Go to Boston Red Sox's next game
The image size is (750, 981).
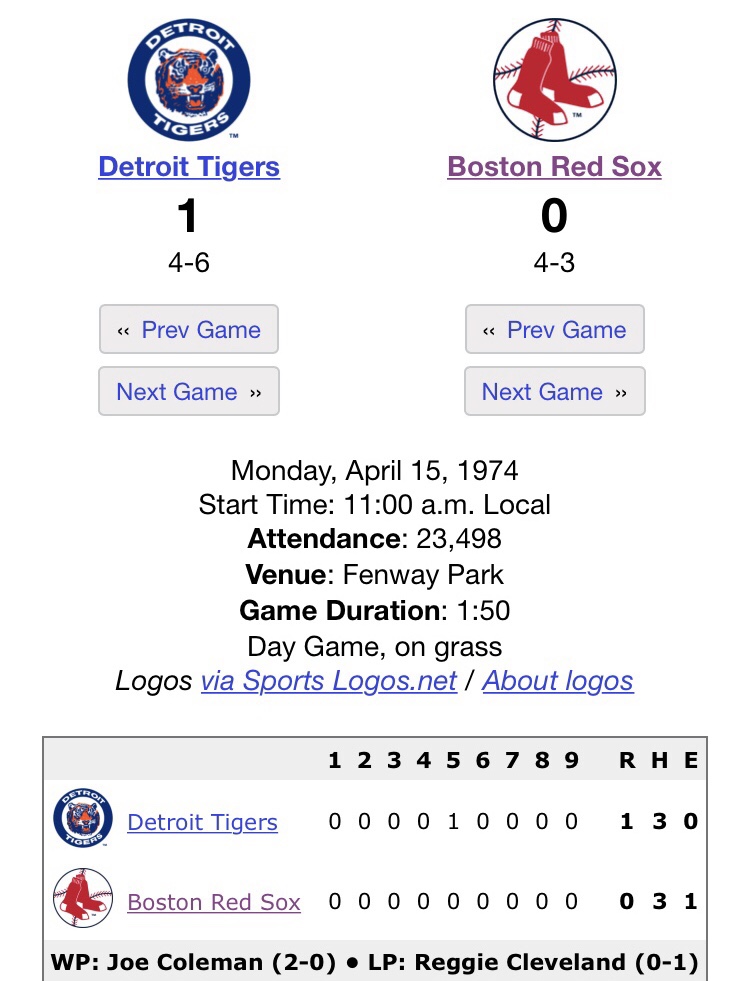[x=554, y=391]
